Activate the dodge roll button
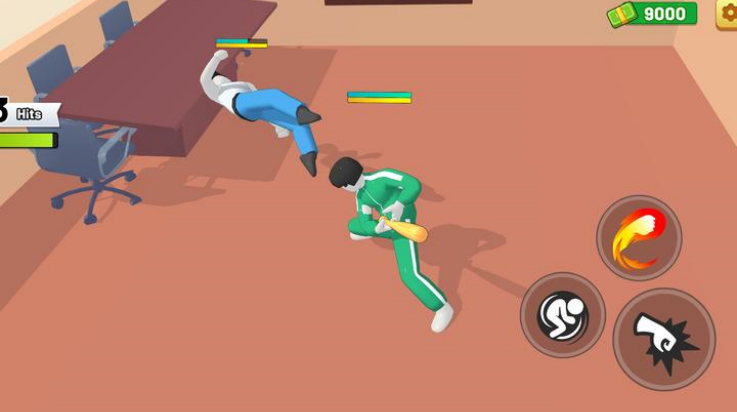The image size is (737, 412). click(562, 315)
